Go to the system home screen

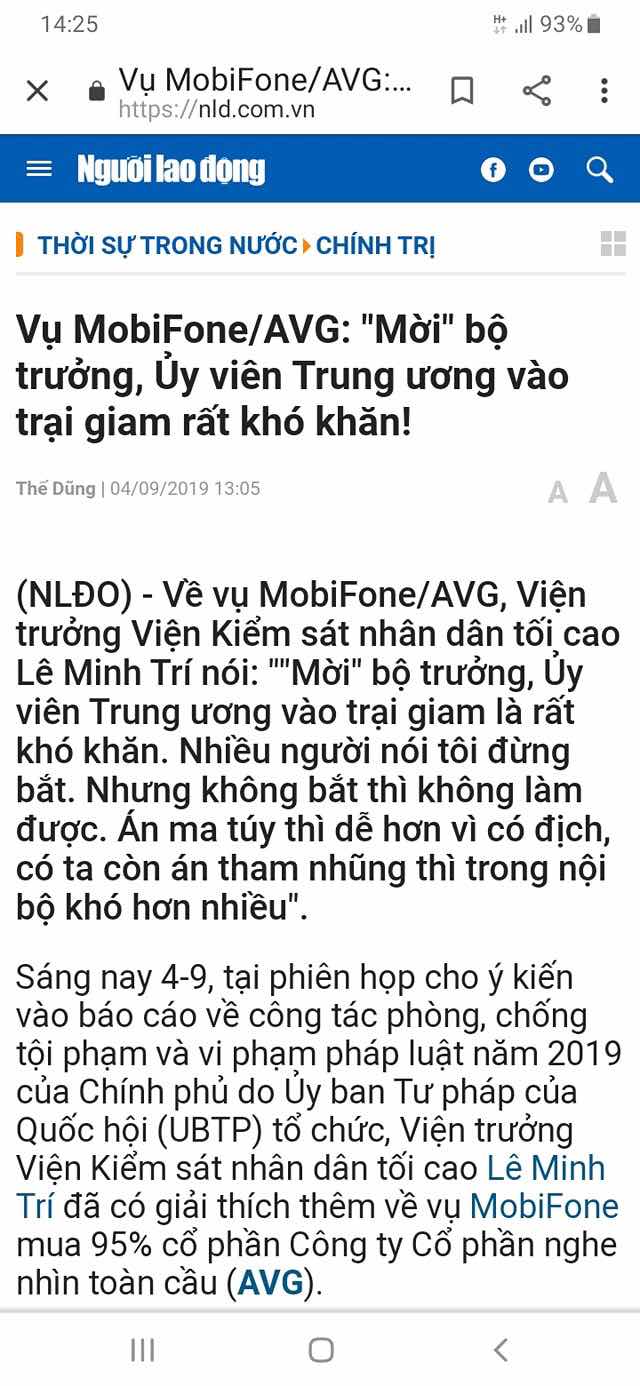[320, 1350]
